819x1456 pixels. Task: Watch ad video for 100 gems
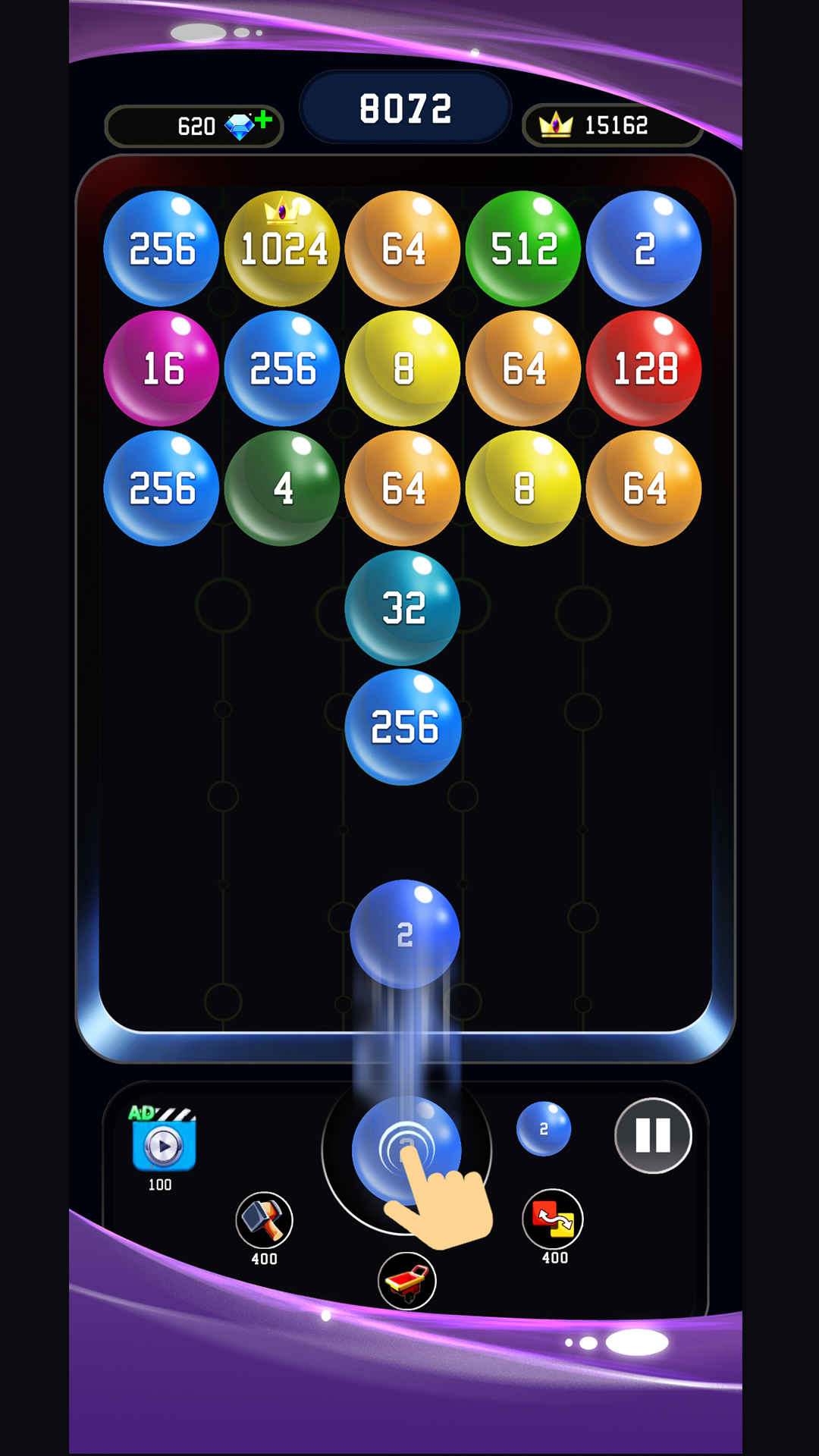click(x=163, y=1142)
